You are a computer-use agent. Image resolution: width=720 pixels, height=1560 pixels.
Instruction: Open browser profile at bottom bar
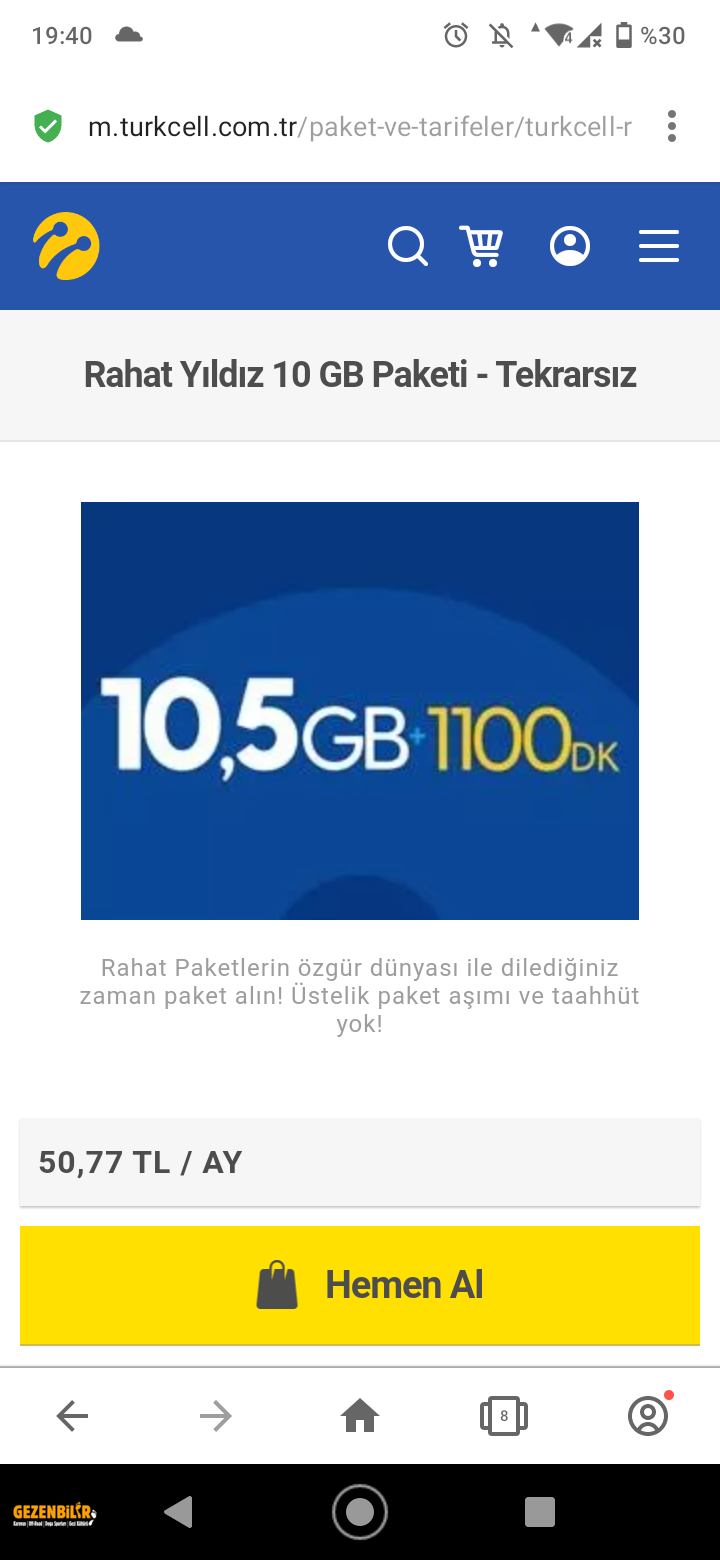point(648,1415)
